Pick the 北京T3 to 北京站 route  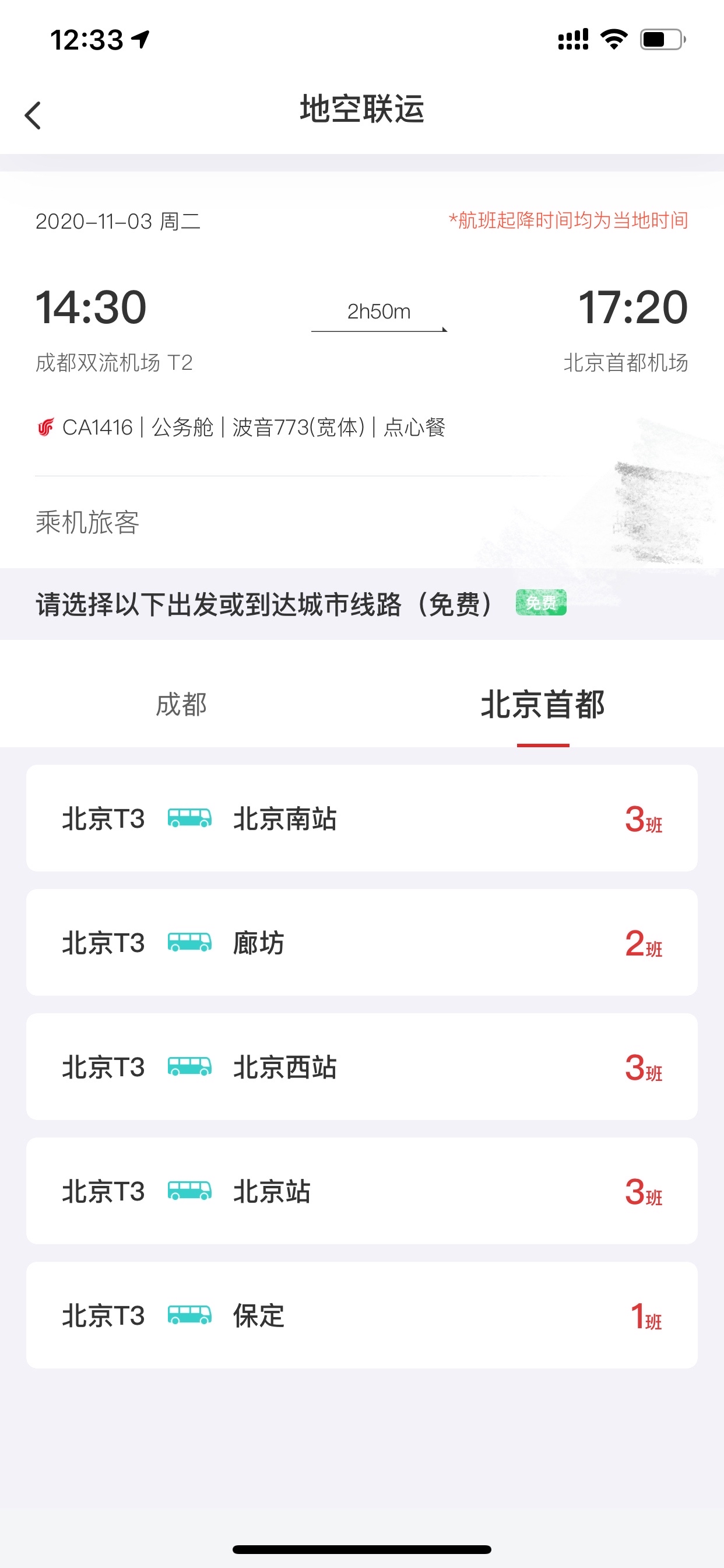coord(361,1191)
